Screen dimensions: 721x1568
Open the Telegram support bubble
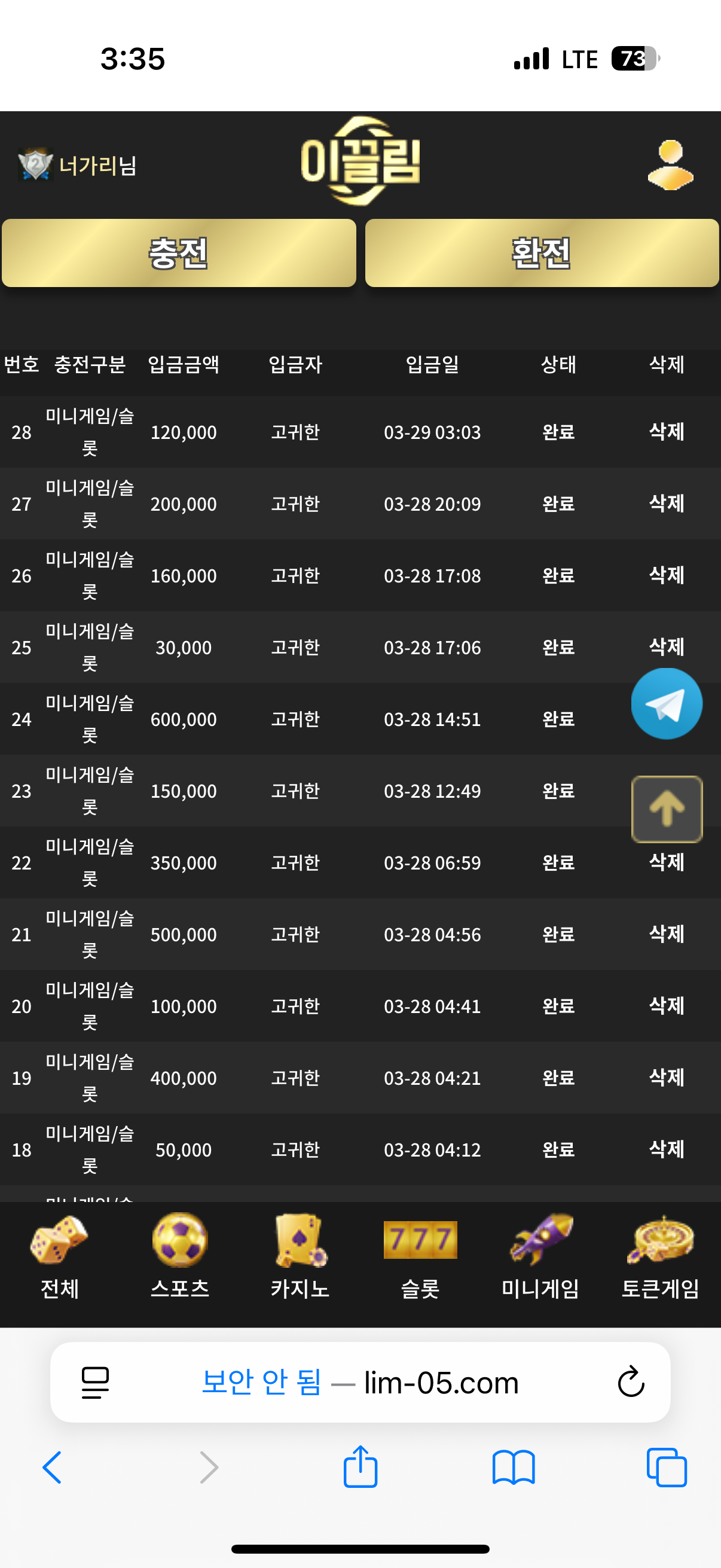pyautogui.click(x=666, y=704)
